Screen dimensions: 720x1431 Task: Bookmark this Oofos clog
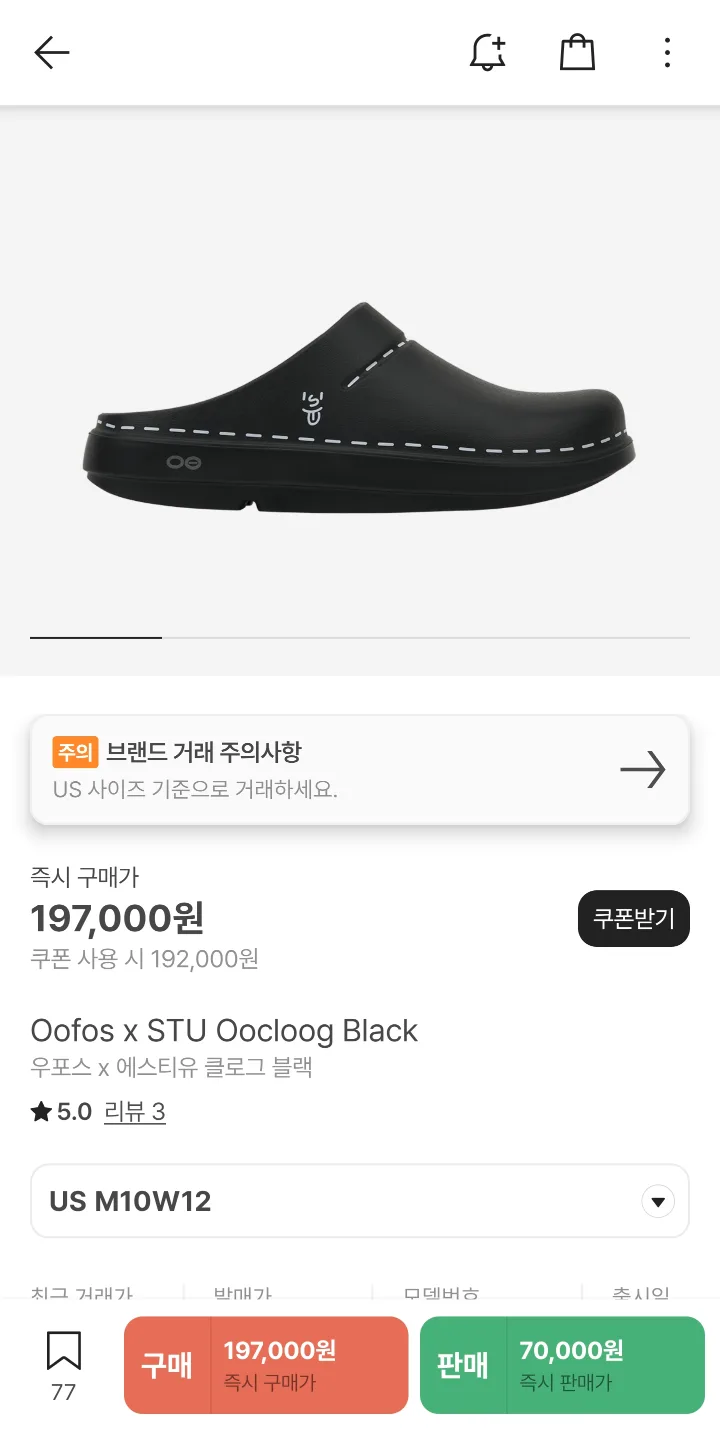tap(64, 1353)
